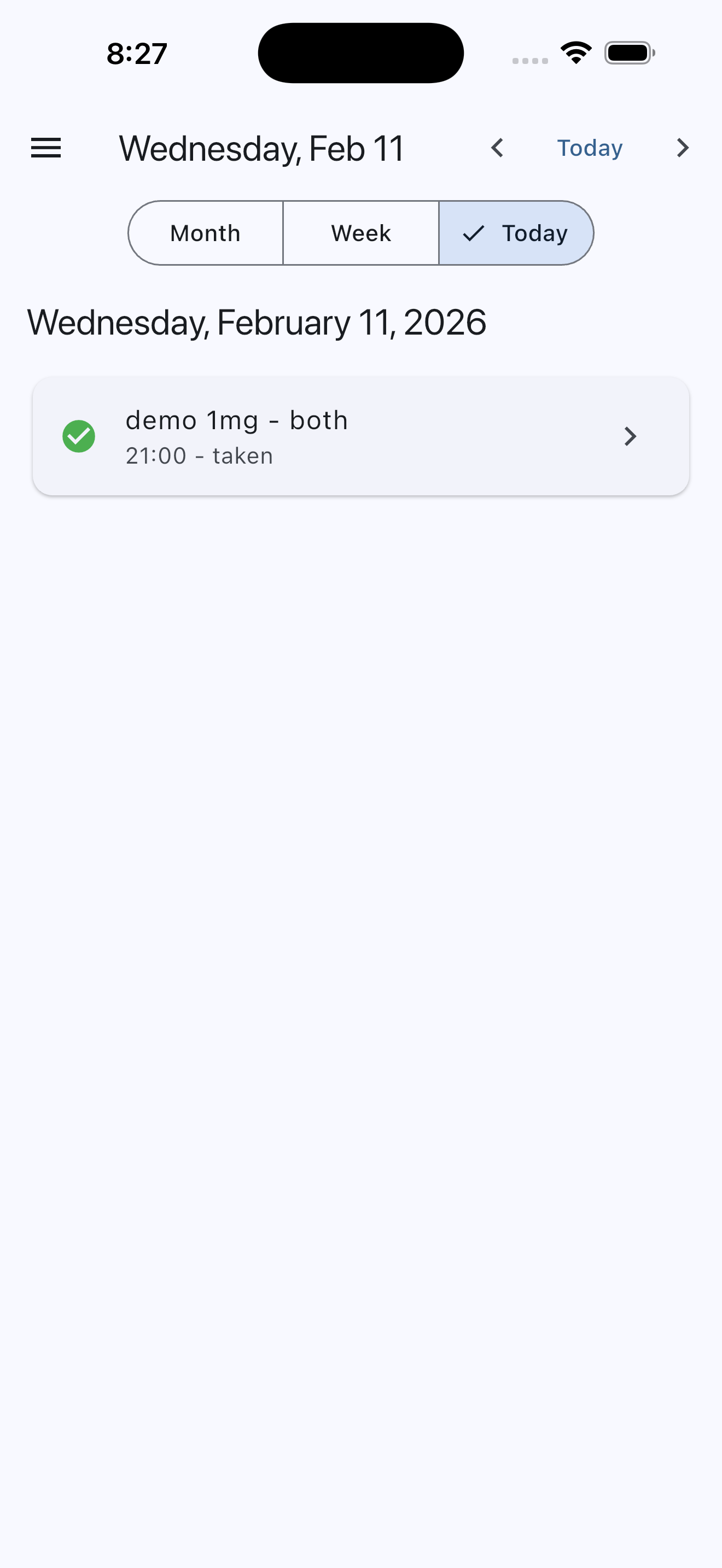Click the green taken checkmark circle
This screenshot has width=722, height=1568.
(x=79, y=436)
